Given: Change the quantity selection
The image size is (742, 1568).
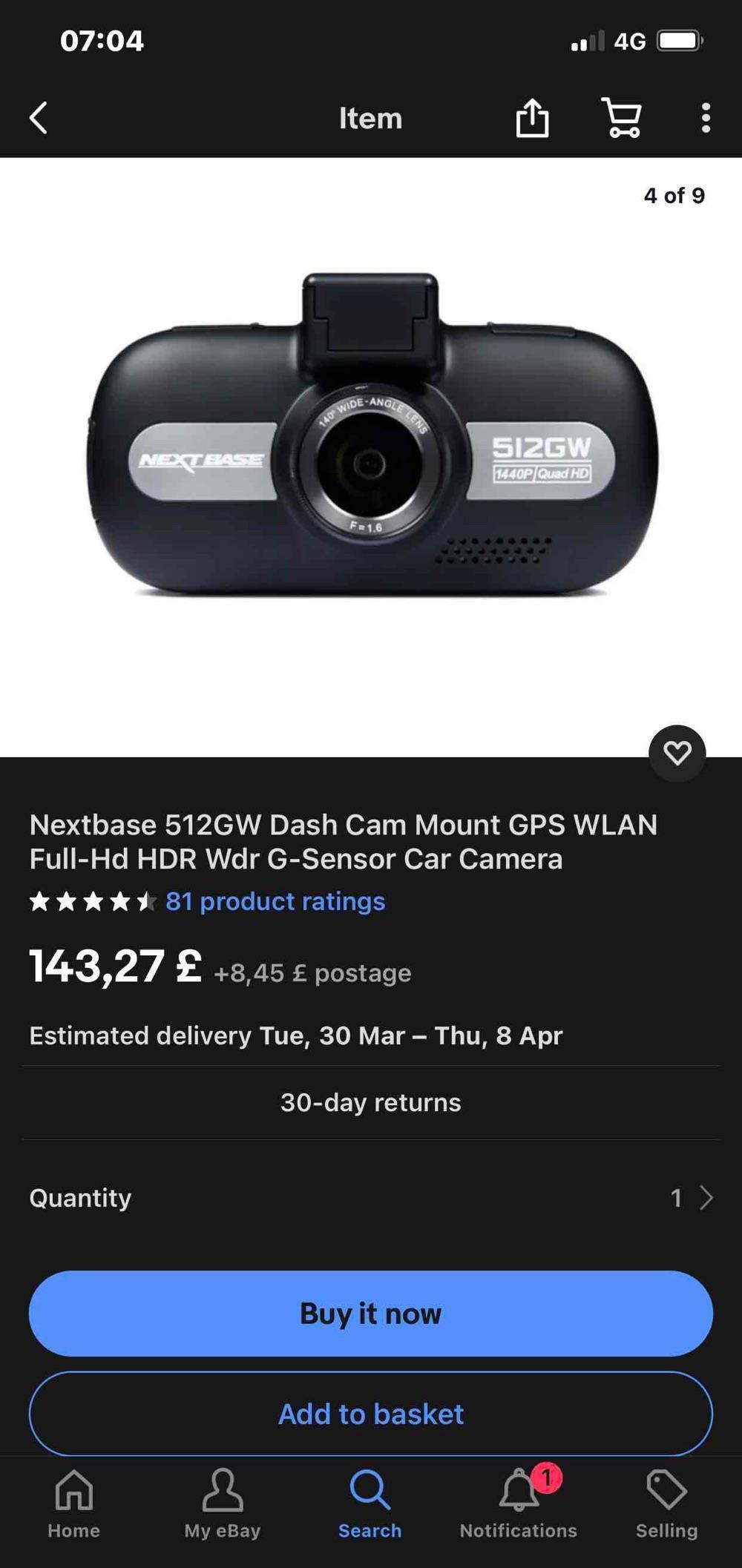Looking at the screenshot, I should point(690,1198).
